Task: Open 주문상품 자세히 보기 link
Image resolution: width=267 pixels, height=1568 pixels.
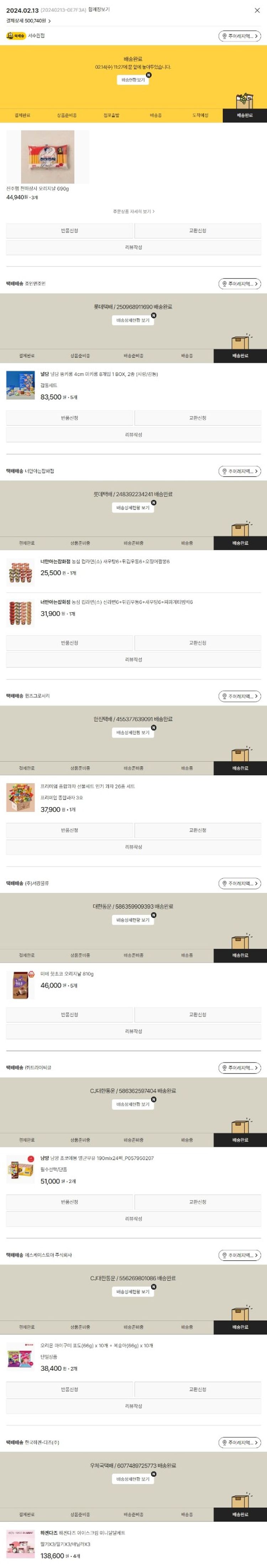Action: (133, 211)
